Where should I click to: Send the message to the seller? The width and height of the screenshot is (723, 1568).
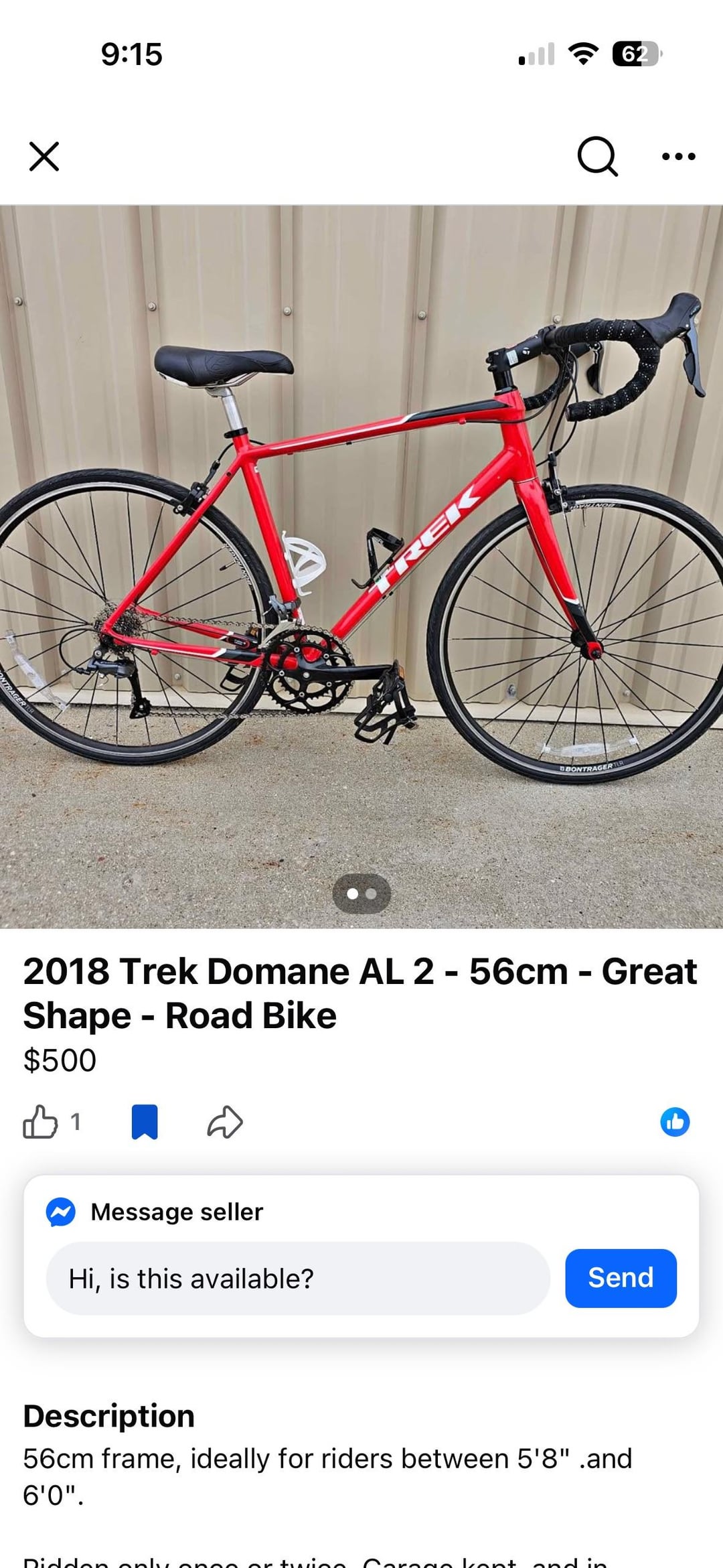[621, 1278]
